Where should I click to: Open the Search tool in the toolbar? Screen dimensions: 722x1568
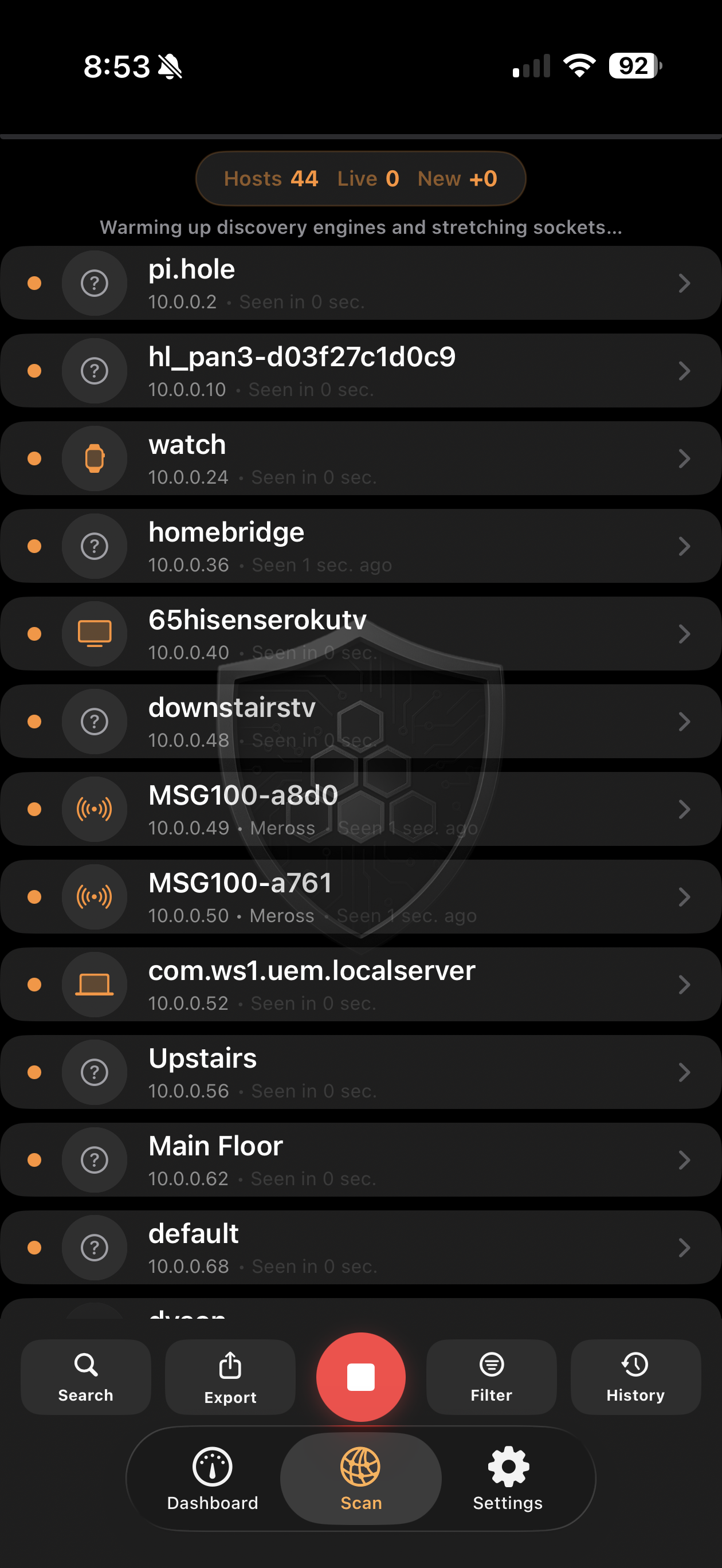pyautogui.click(x=85, y=1378)
